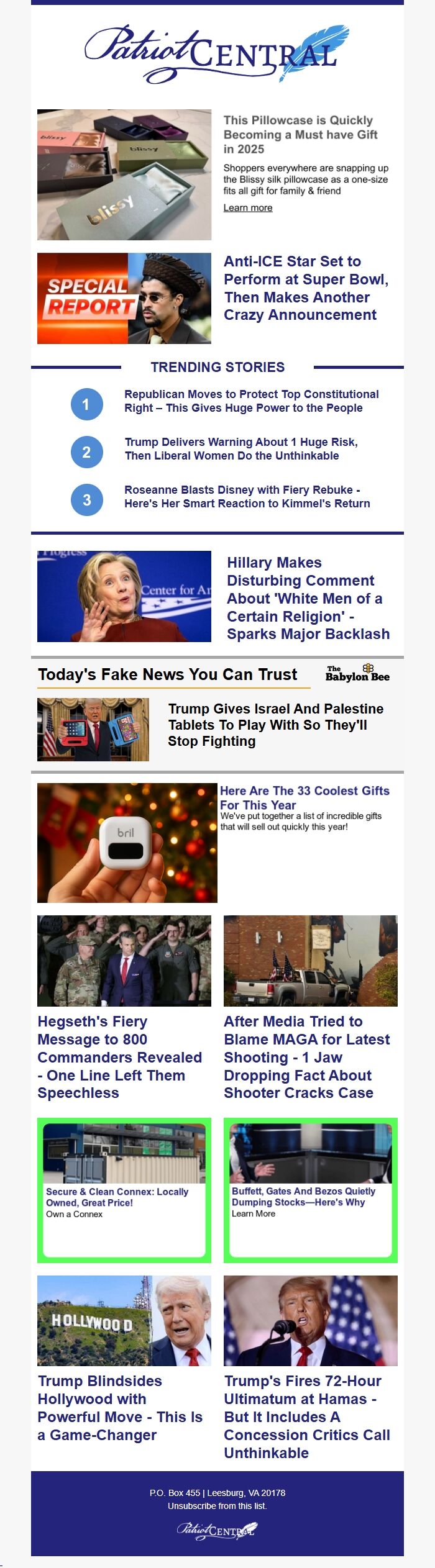Open Buffett, Gates And Bezos stocks ad
435x1568 pixels.
coord(311,1190)
